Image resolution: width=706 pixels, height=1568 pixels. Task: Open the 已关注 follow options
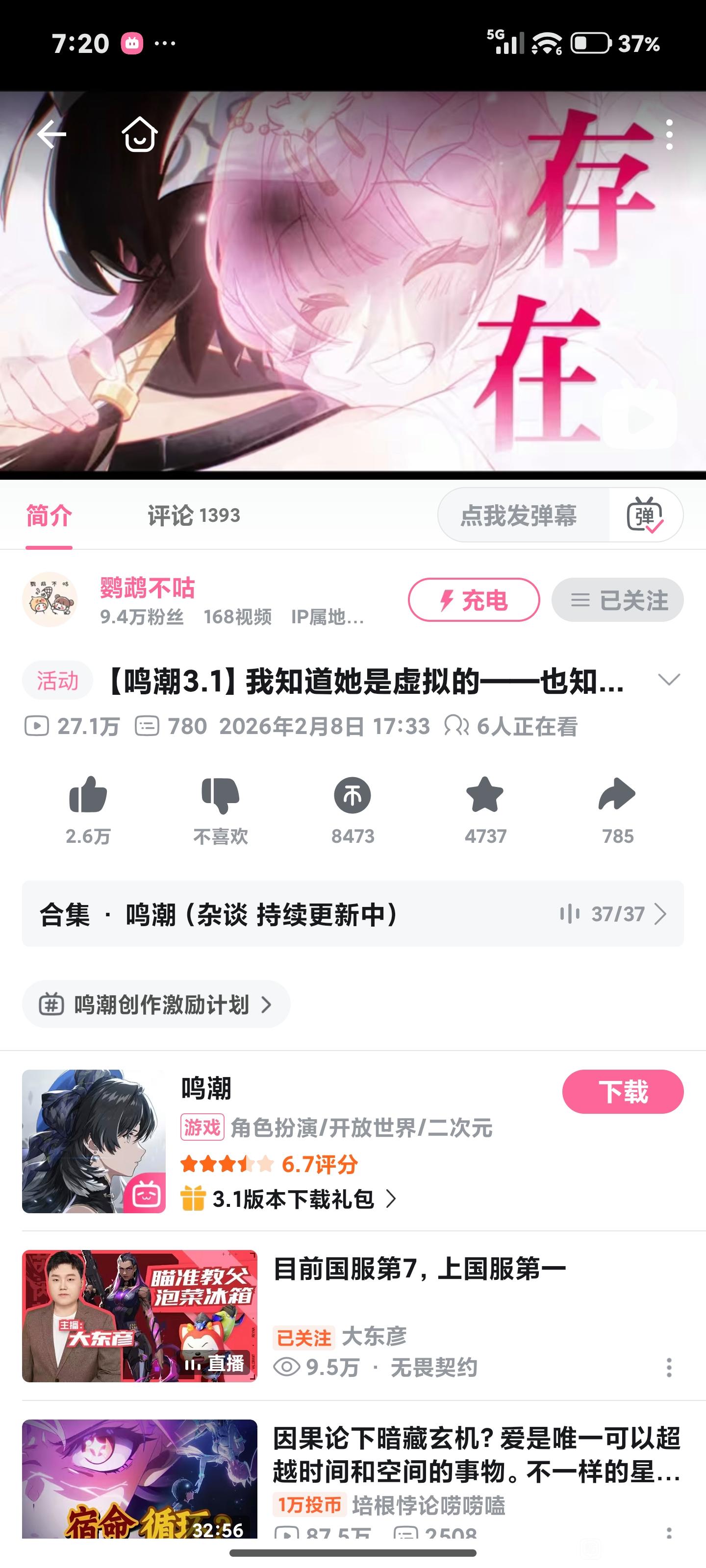tap(617, 600)
